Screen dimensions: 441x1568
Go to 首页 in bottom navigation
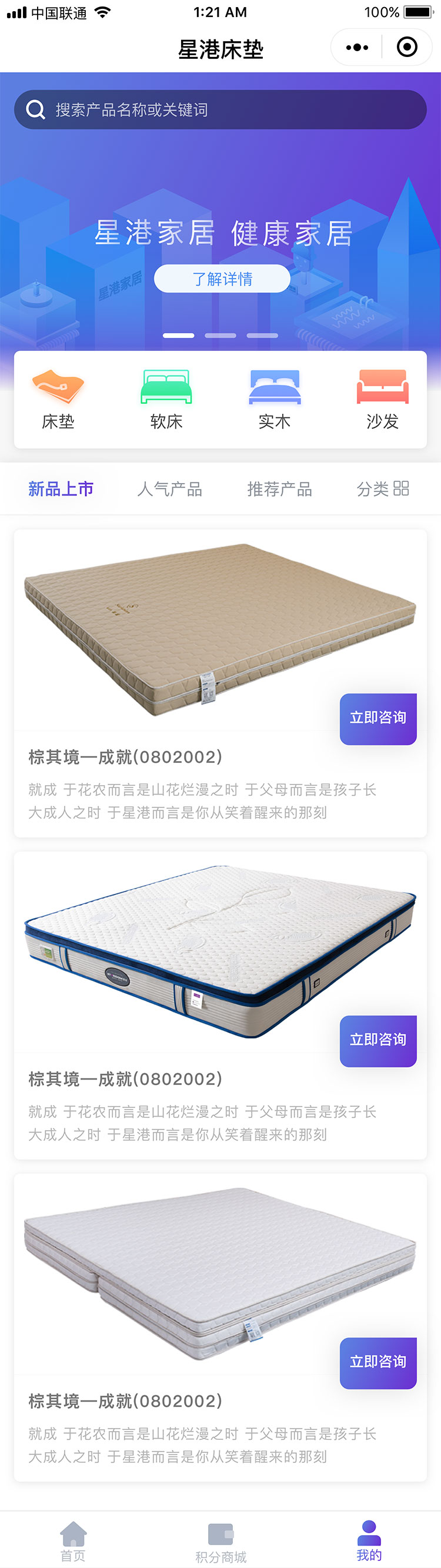click(x=73, y=1541)
